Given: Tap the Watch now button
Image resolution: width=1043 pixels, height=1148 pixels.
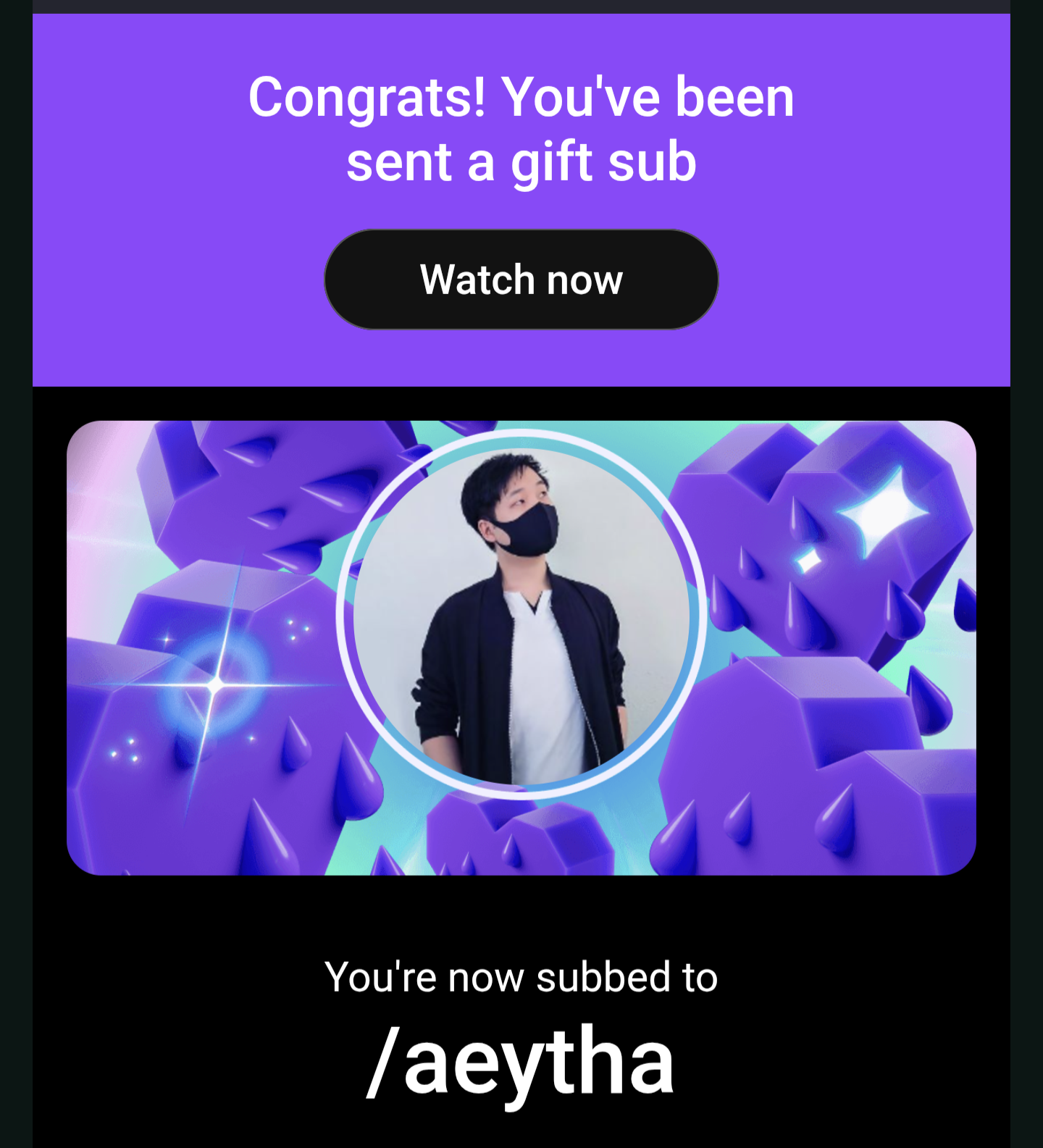Looking at the screenshot, I should point(521,280).
